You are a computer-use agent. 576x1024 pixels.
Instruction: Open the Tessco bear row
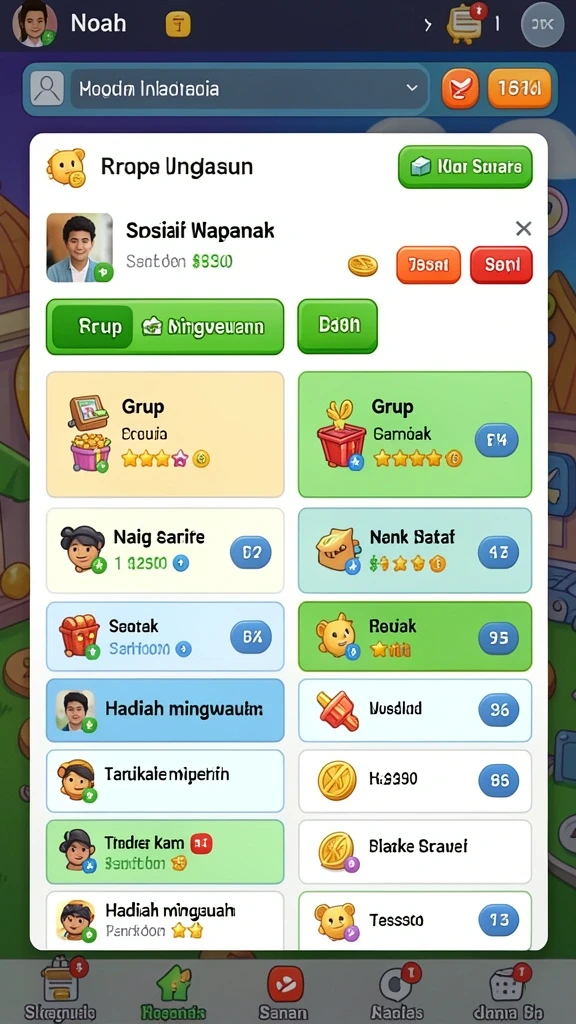tap(415, 920)
